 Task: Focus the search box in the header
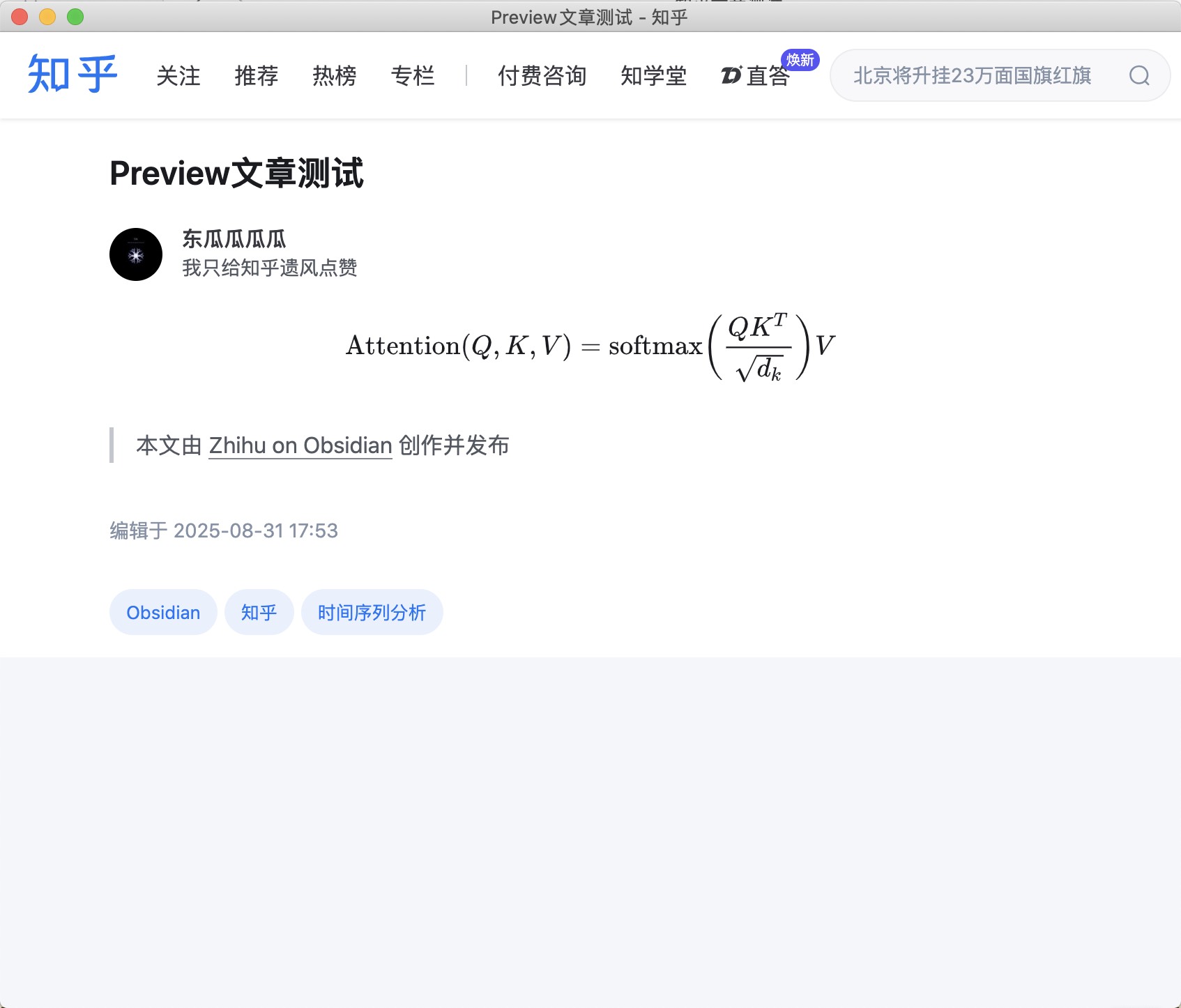tap(972, 75)
